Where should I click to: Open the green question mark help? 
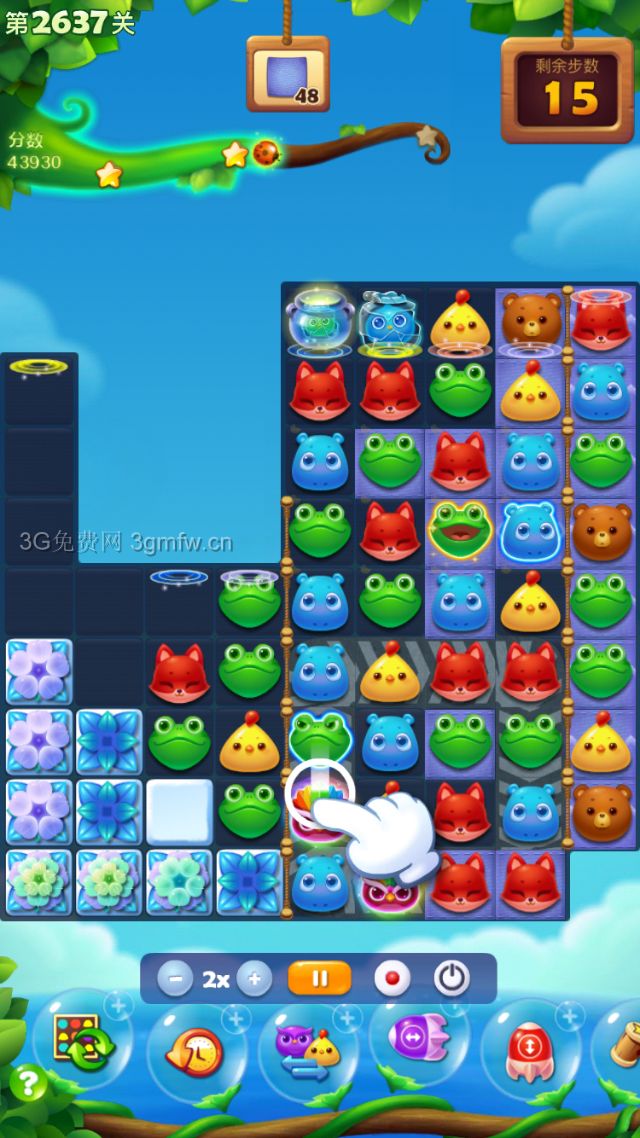28,1083
